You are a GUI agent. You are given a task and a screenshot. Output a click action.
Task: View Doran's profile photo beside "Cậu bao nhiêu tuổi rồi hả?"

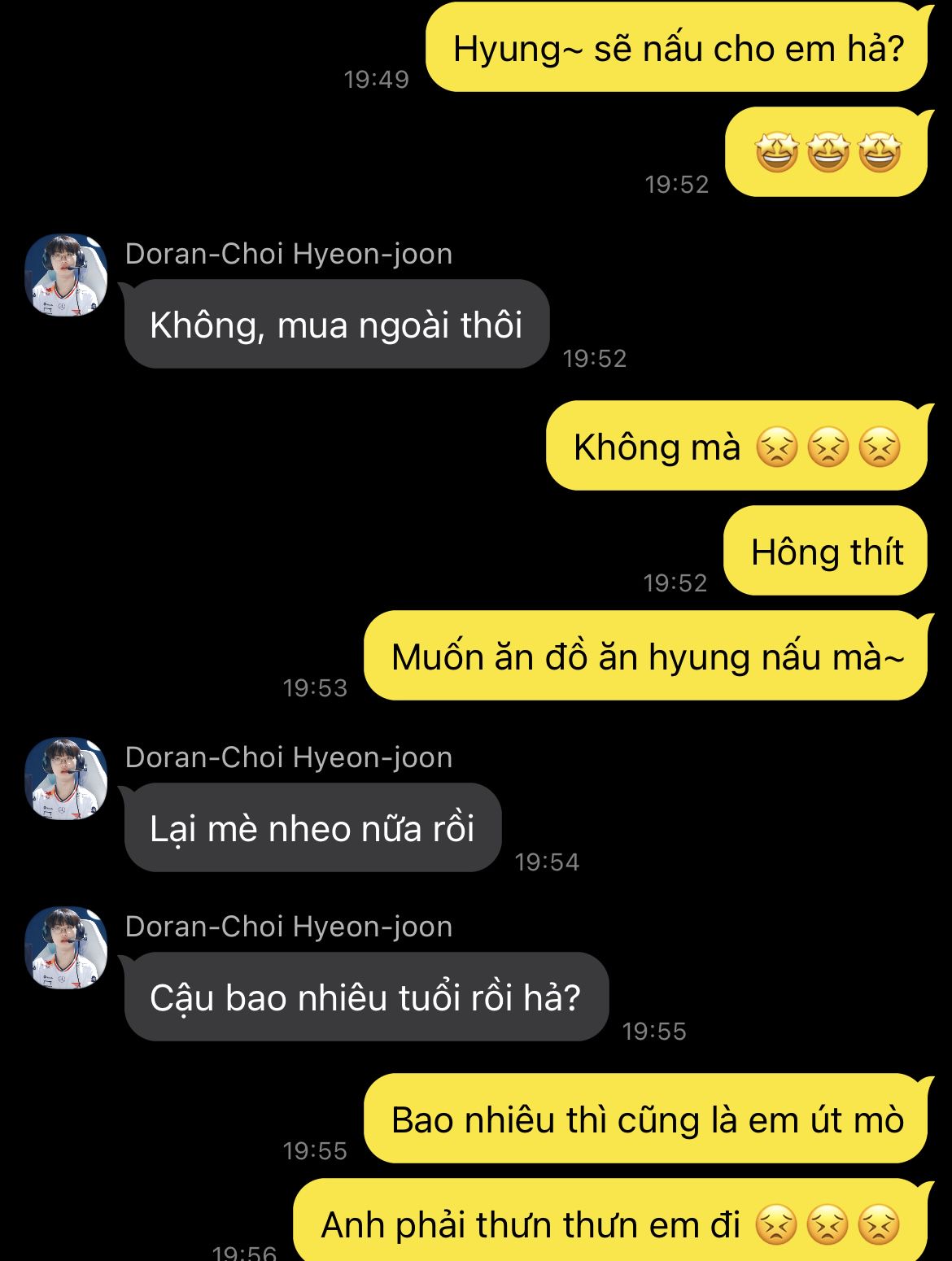[66, 948]
